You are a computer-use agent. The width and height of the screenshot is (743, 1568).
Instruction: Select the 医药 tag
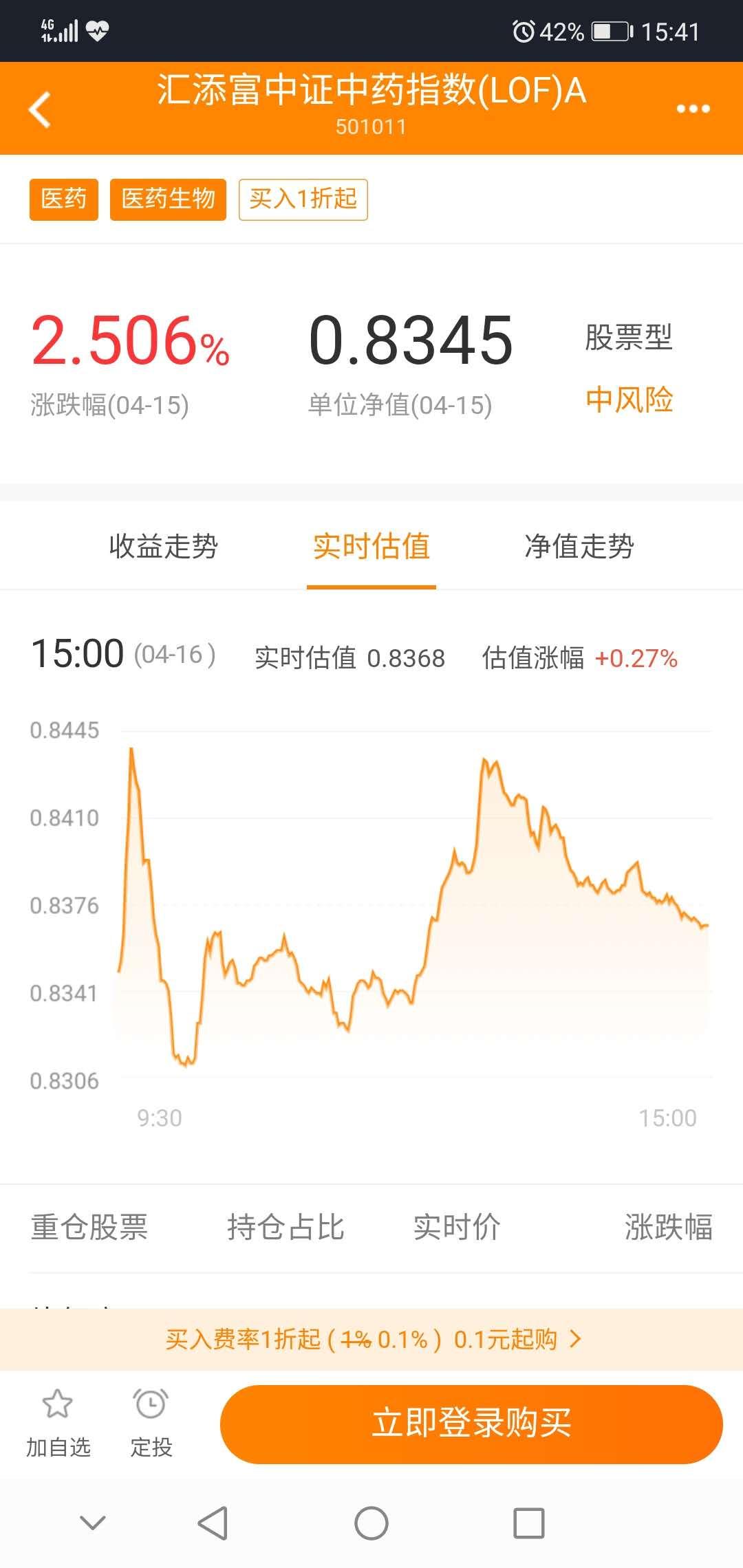click(63, 200)
